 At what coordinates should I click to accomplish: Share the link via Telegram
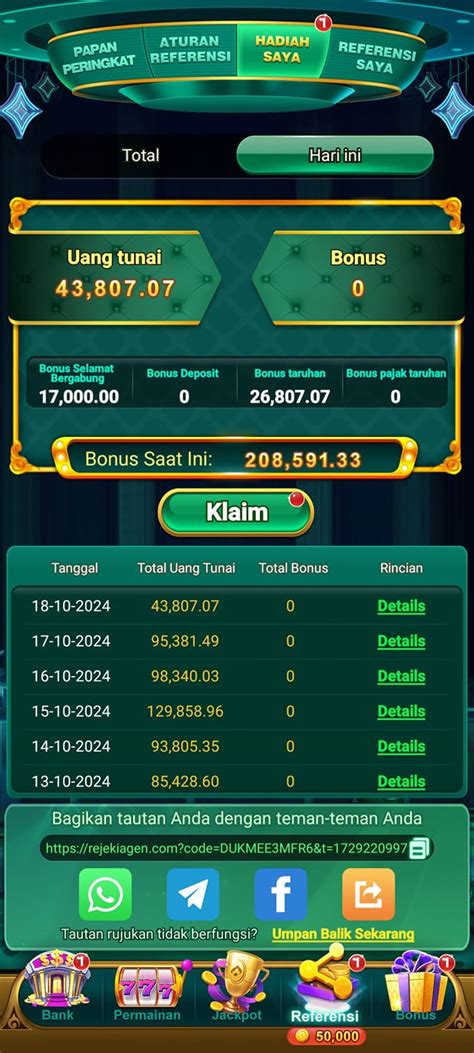tap(193, 895)
